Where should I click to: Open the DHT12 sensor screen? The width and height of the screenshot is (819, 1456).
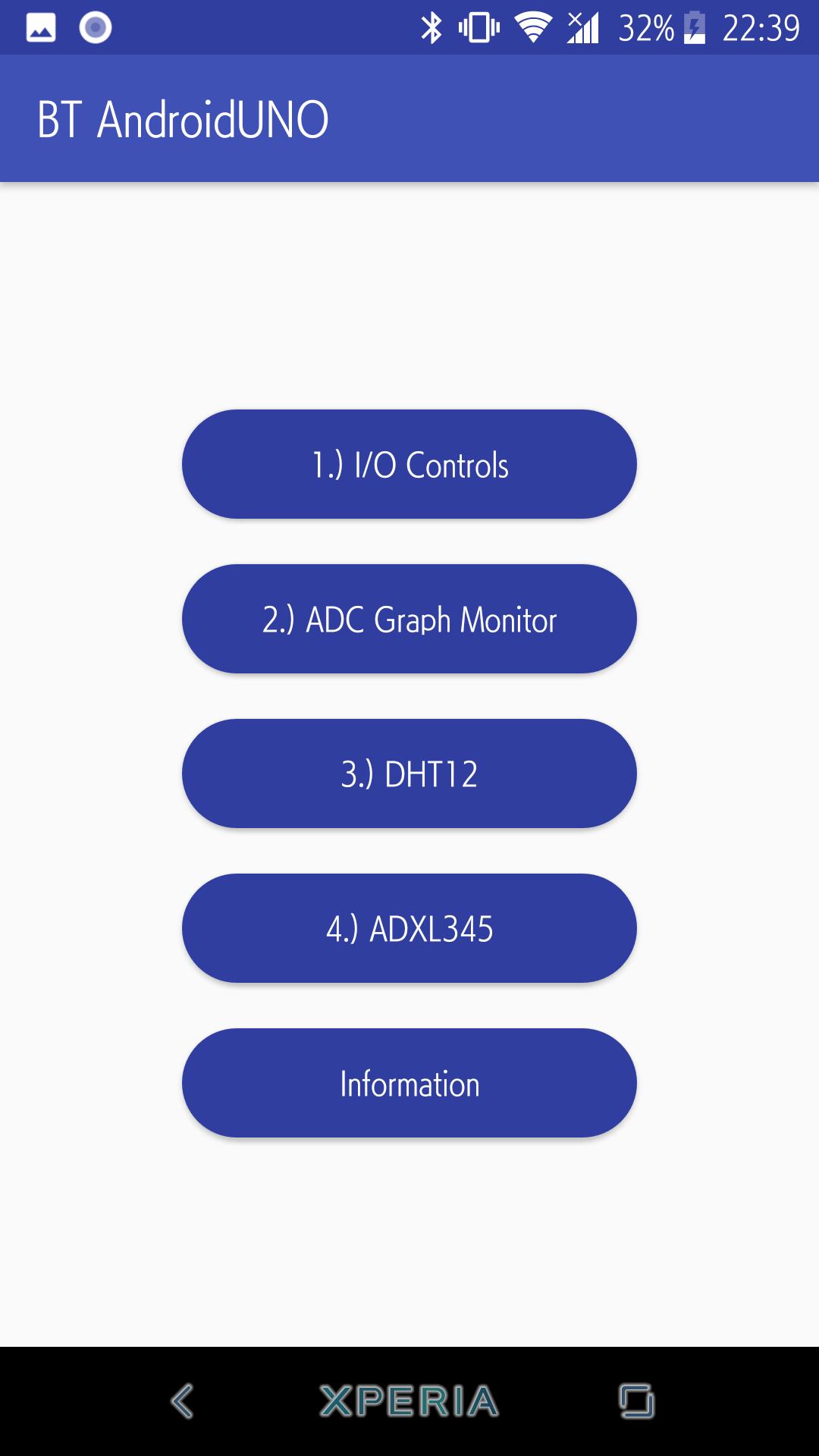[x=409, y=773]
